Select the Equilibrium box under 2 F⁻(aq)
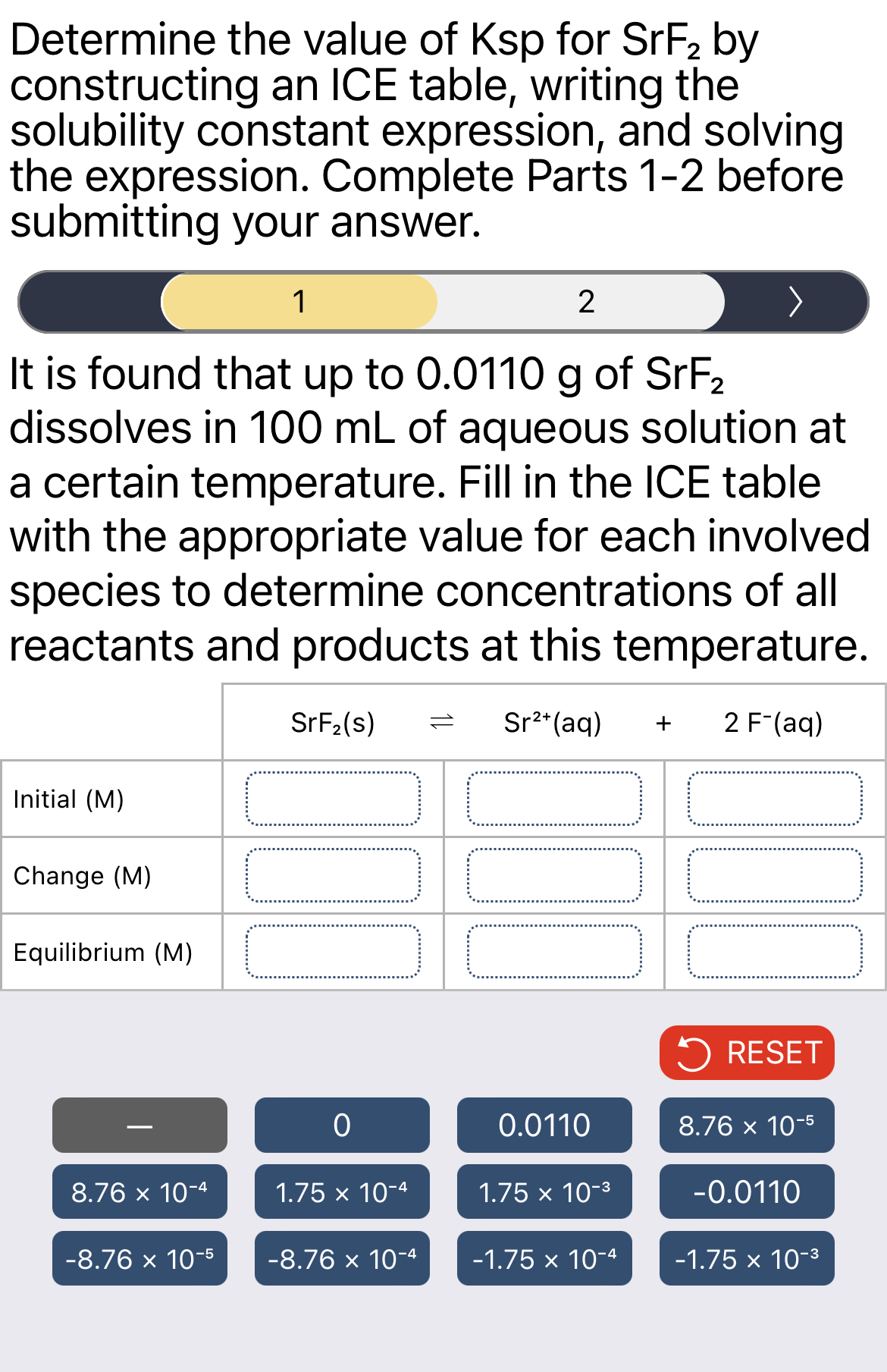Screen dimensions: 887x1372 (x=775, y=951)
